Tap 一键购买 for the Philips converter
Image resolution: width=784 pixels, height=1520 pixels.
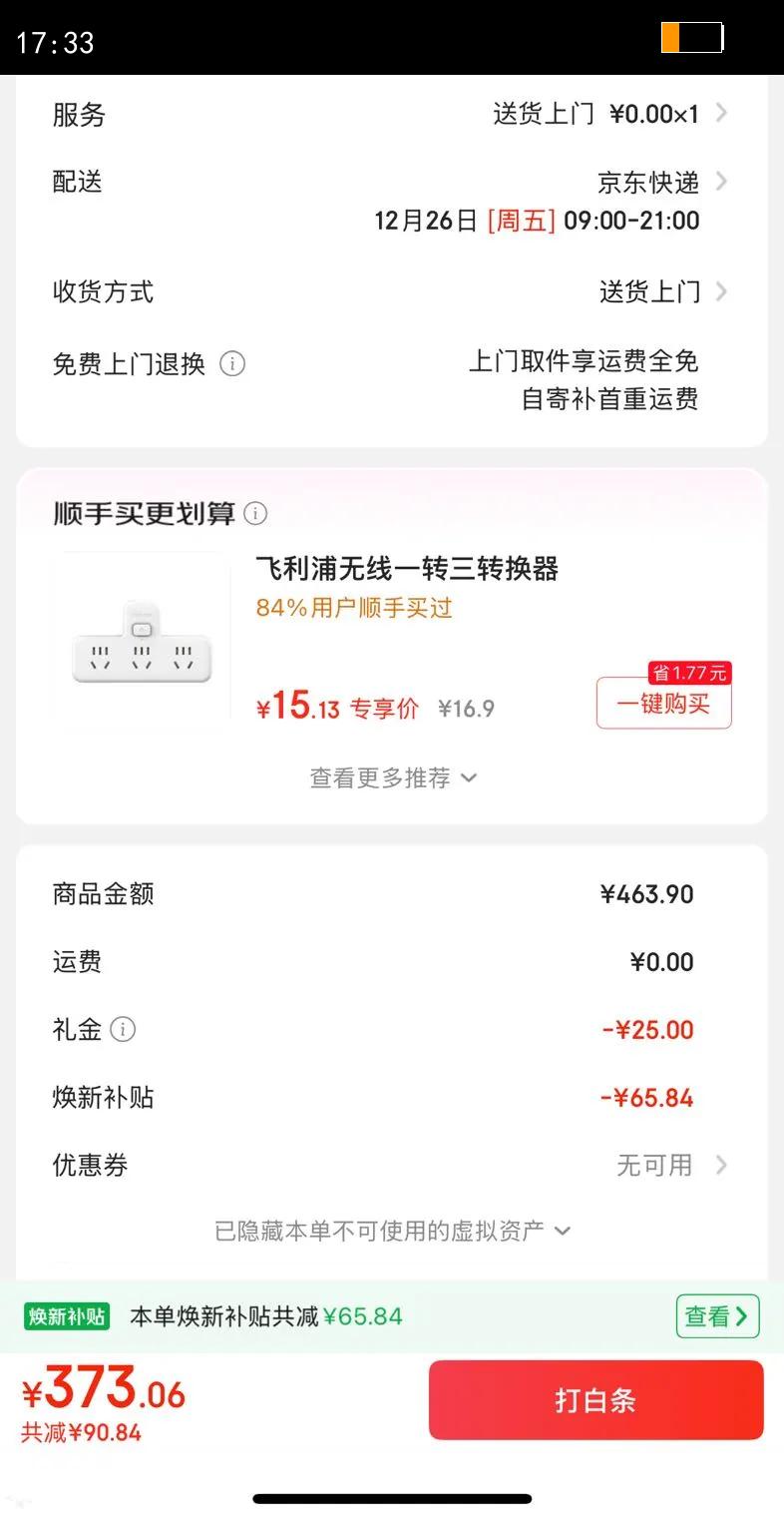pos(663,703)
